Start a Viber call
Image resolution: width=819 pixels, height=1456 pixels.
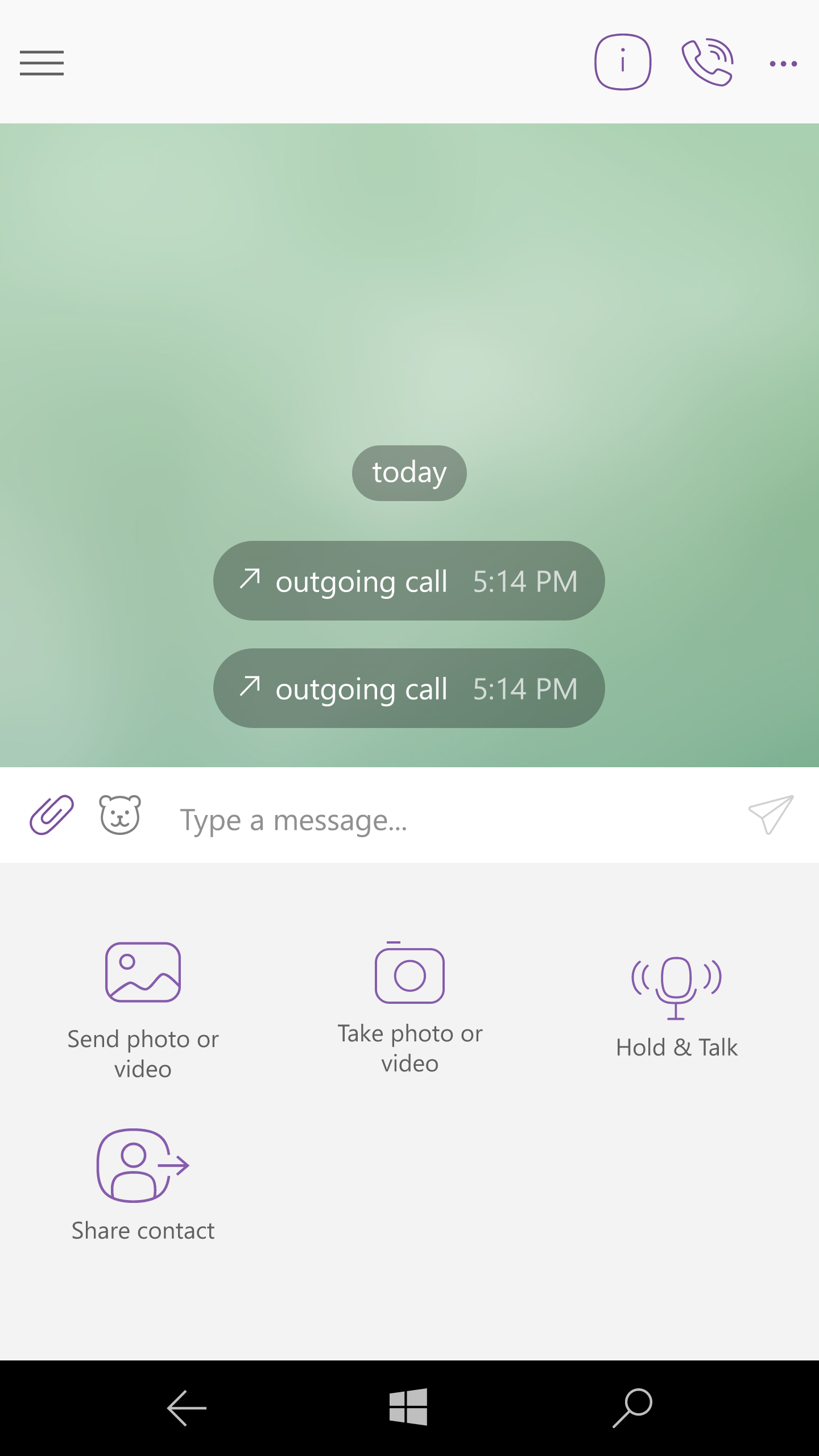click(x=707, y=62)
